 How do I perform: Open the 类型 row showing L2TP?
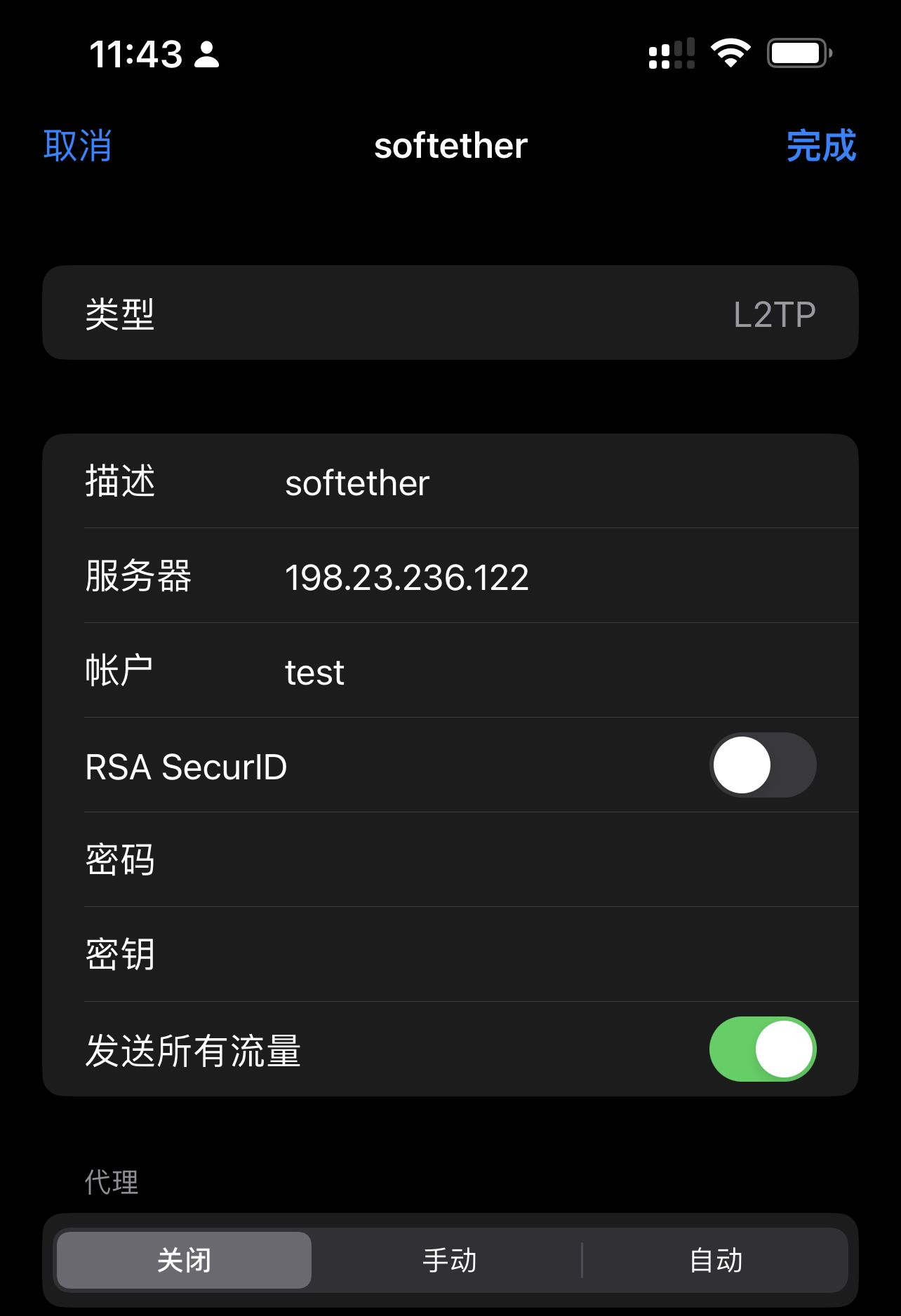[450, 314]
